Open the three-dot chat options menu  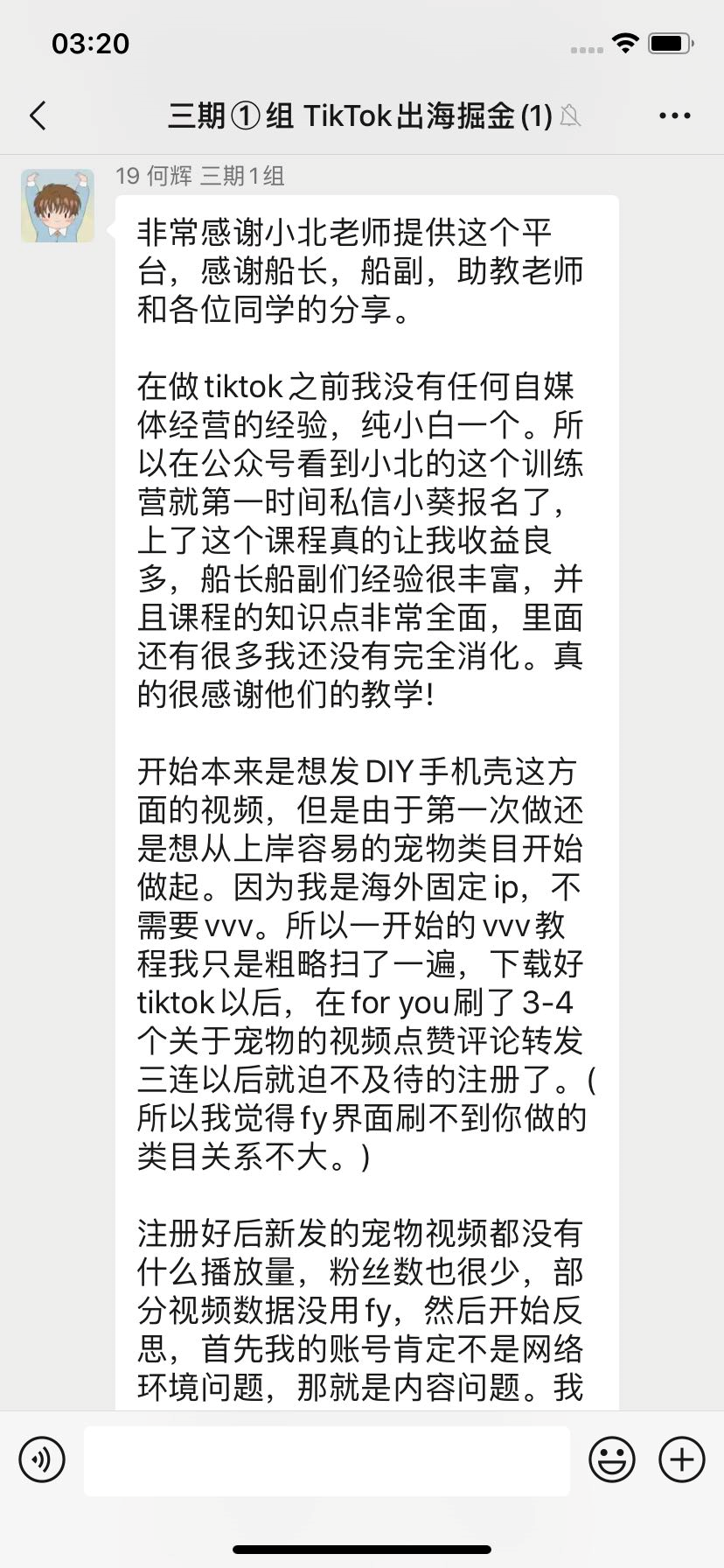pos(674,115)
